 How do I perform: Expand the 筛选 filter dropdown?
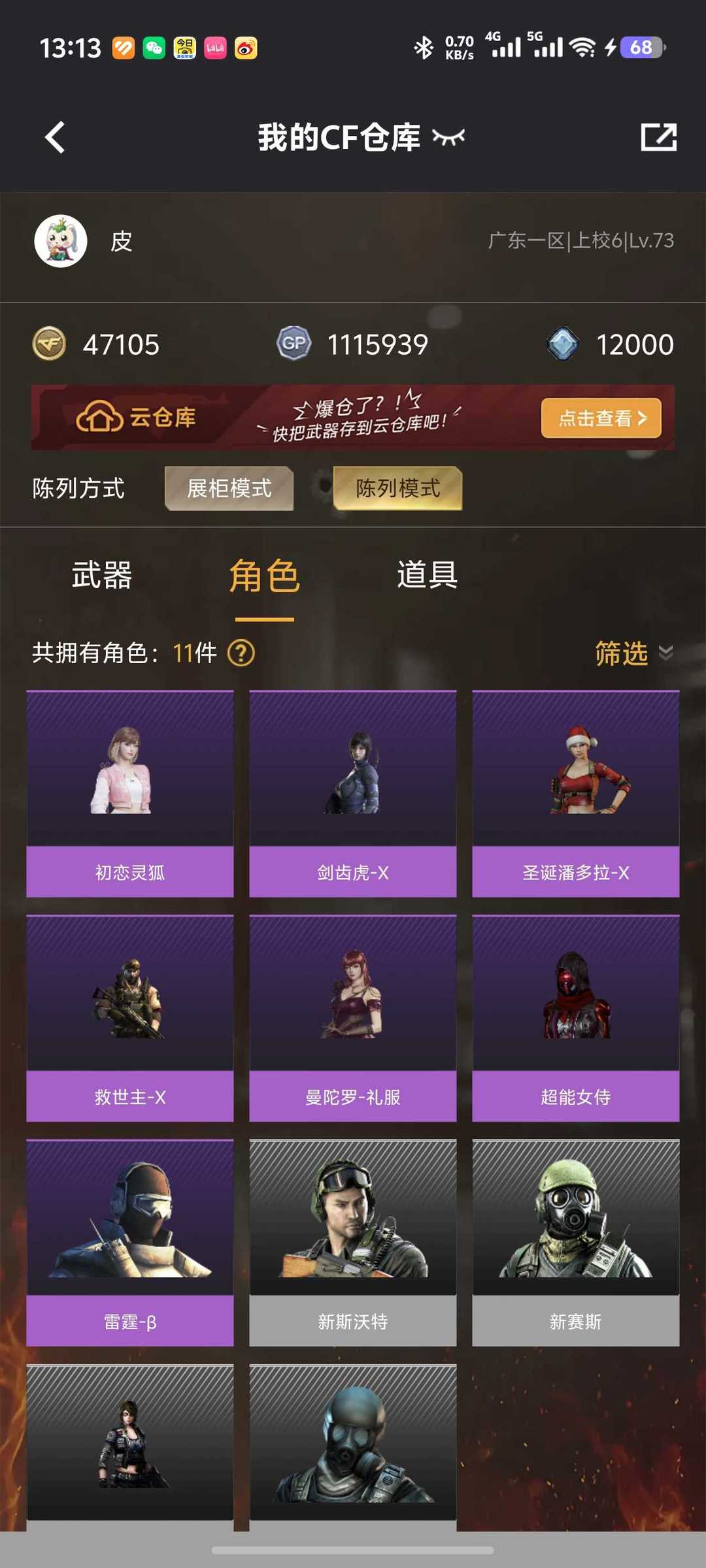click(632, 653)
